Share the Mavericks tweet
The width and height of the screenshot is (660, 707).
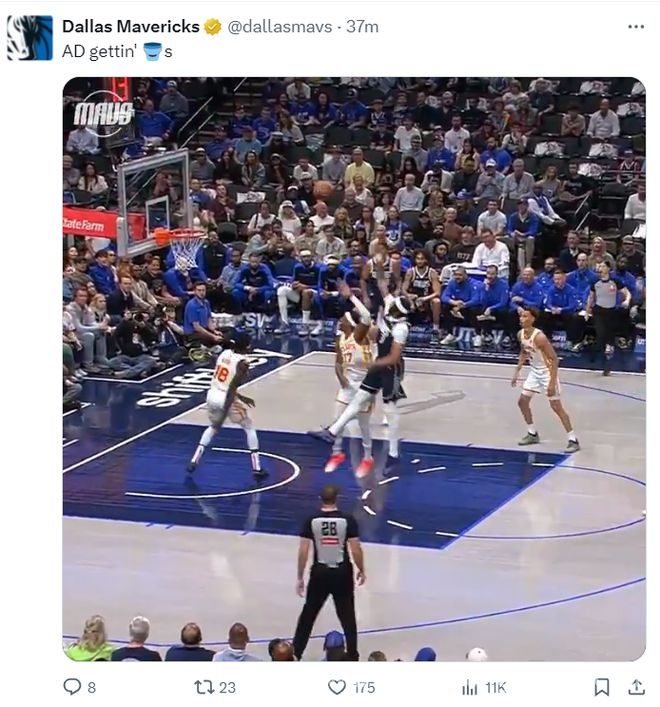(636, 687)
